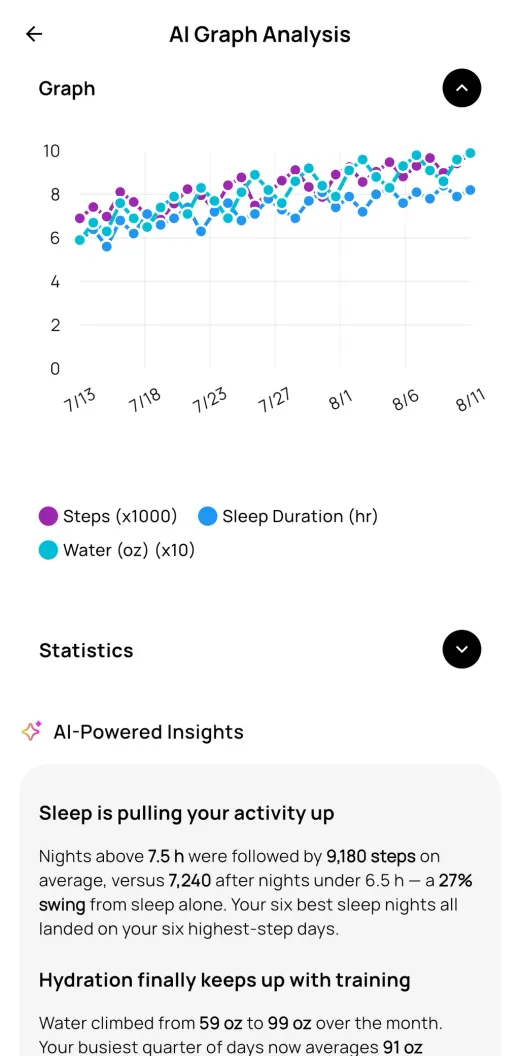Image resolution: width=520 pixels, height=1056 pixels.
Task: Toggle the Steps (x1000) legend series
Action: point(108,517)
